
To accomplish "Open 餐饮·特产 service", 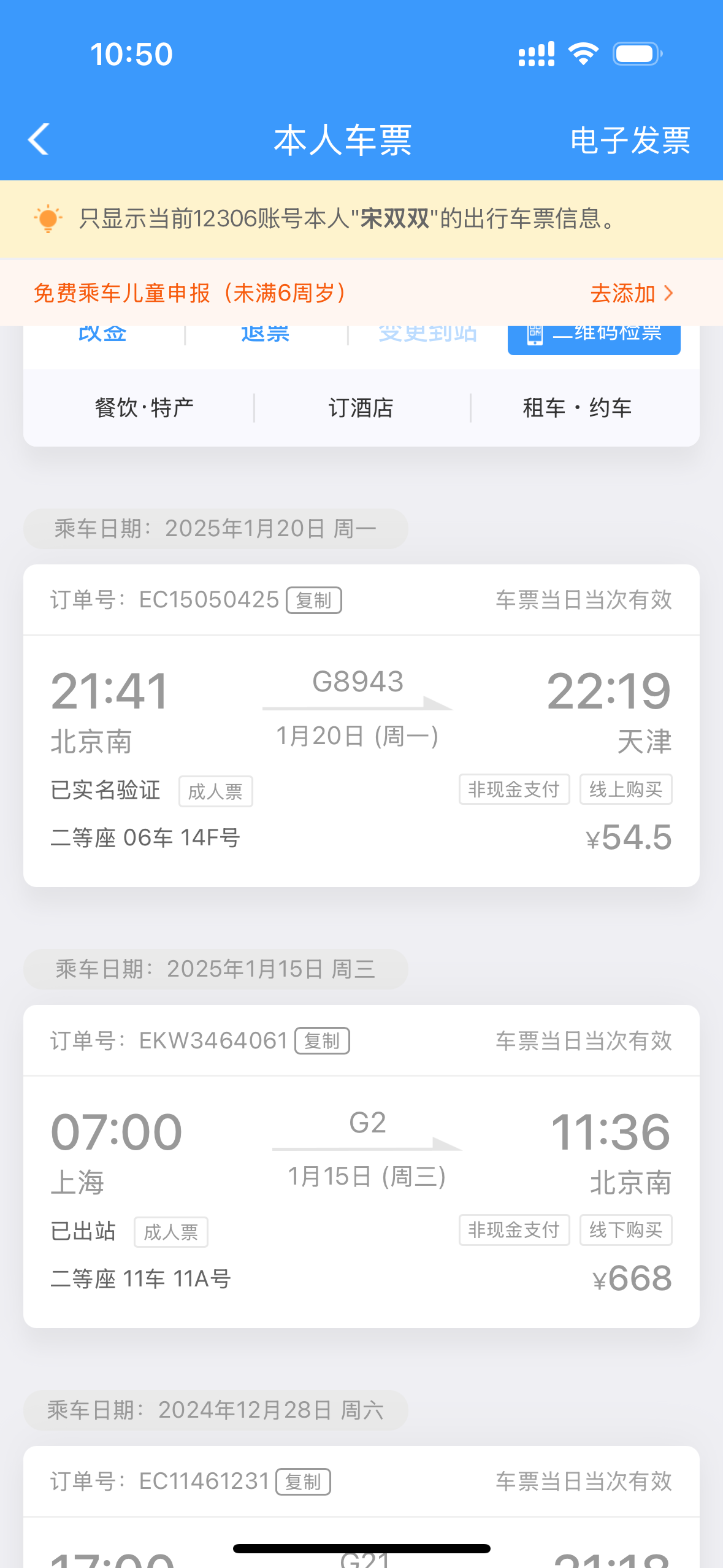I will click(144, 408).
